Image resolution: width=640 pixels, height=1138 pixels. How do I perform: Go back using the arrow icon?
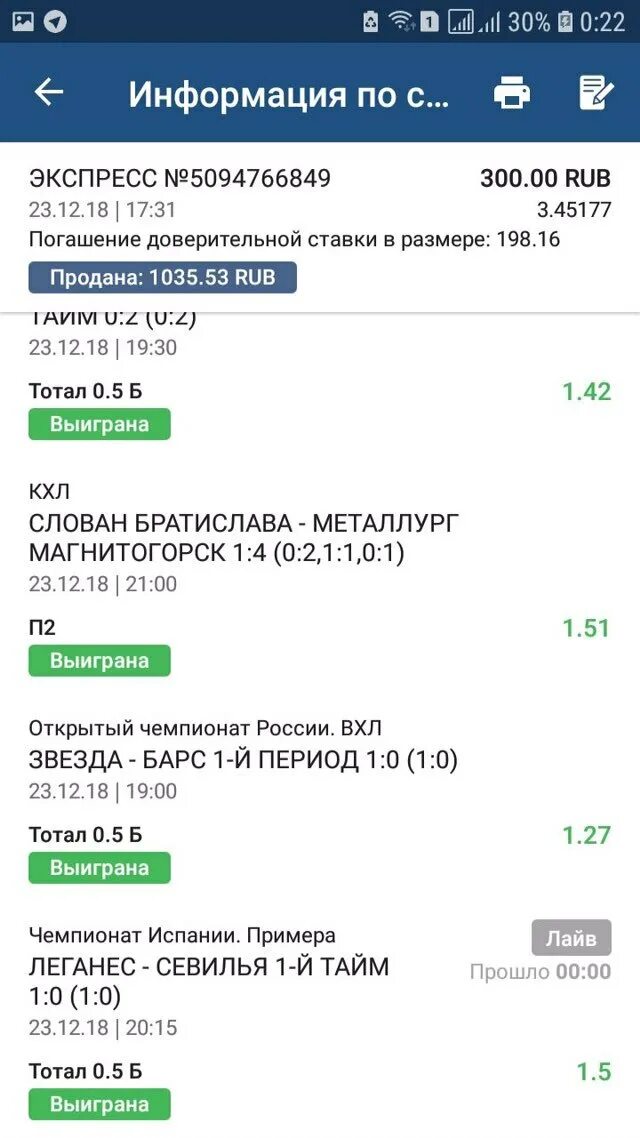(x=49, y=93)
